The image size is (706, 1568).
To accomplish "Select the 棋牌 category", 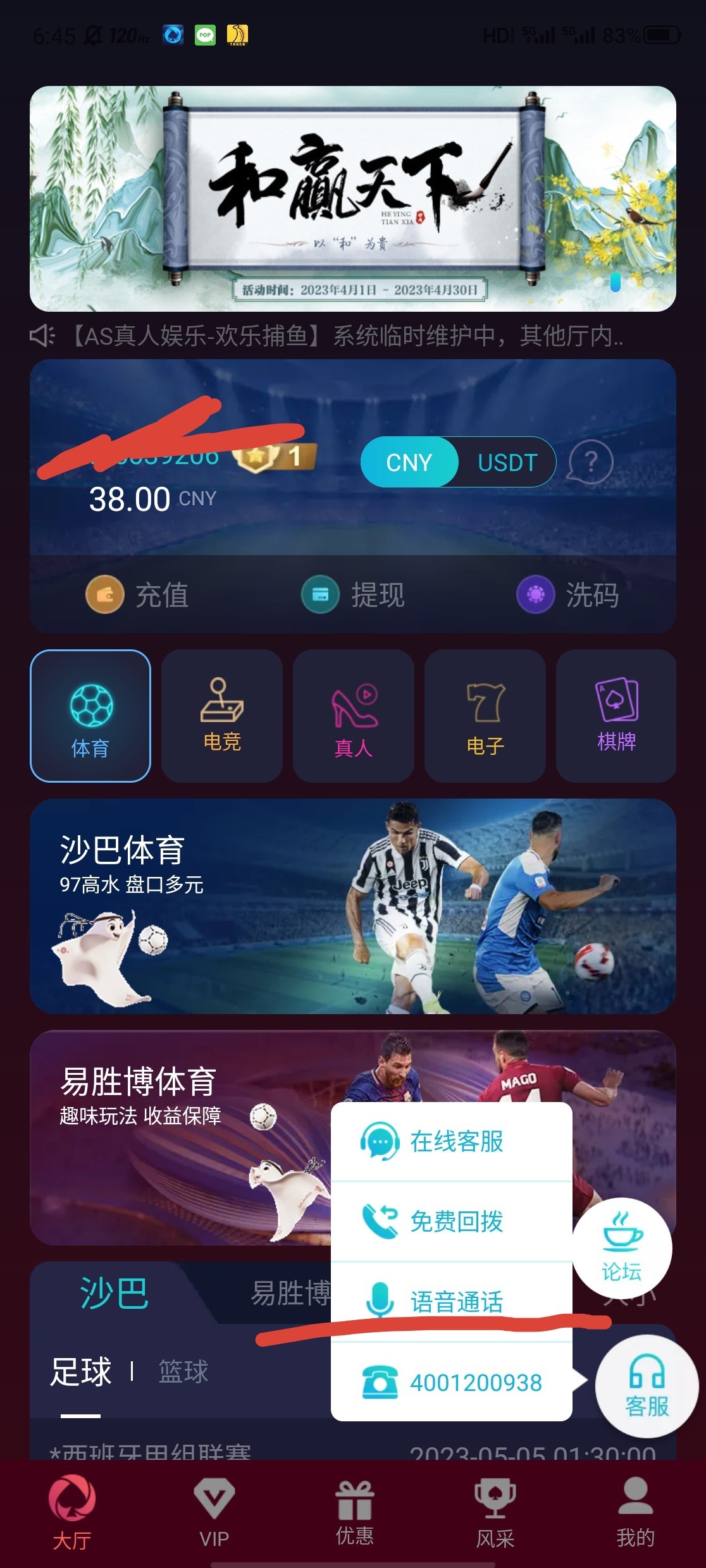I will click(616, 716).
